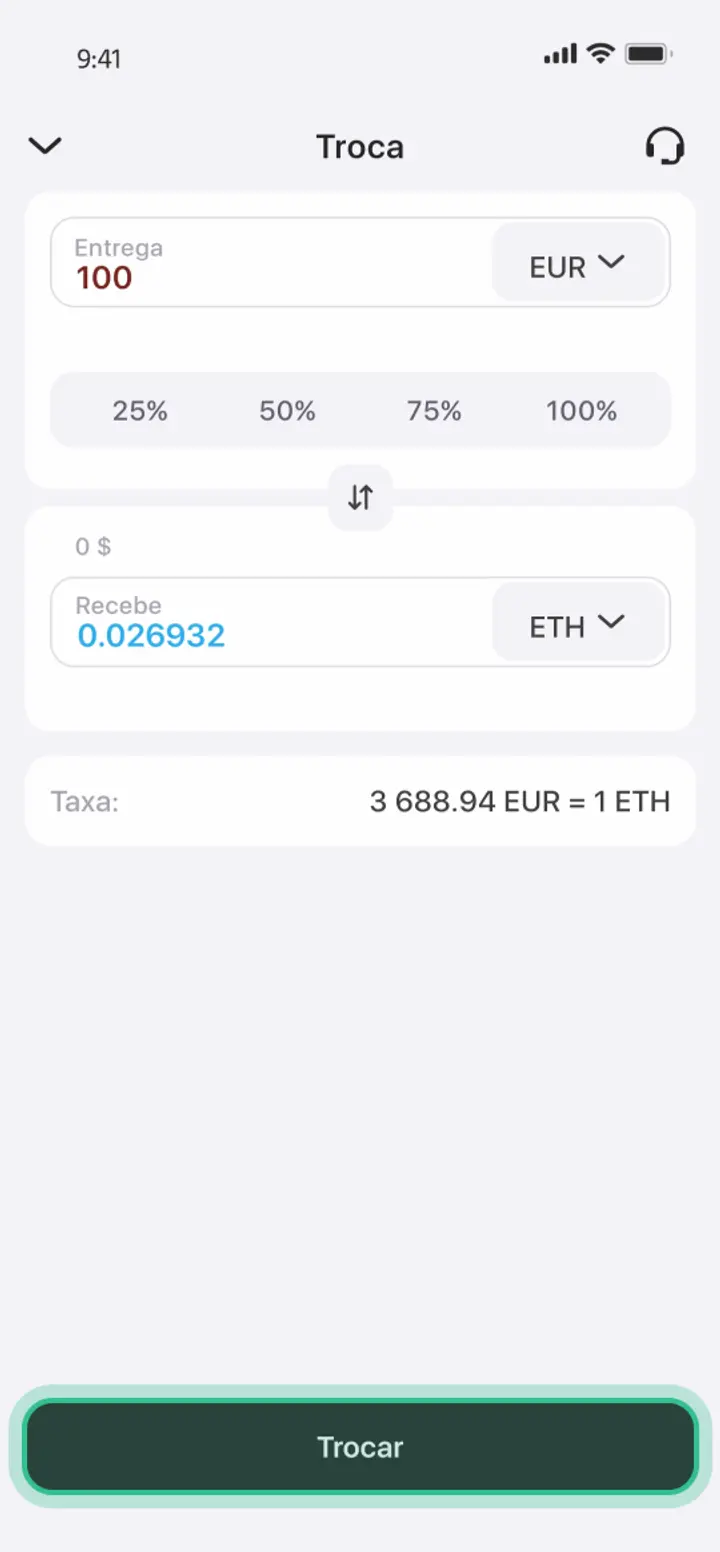Tap the battery indicator

[x=648, y=54]
